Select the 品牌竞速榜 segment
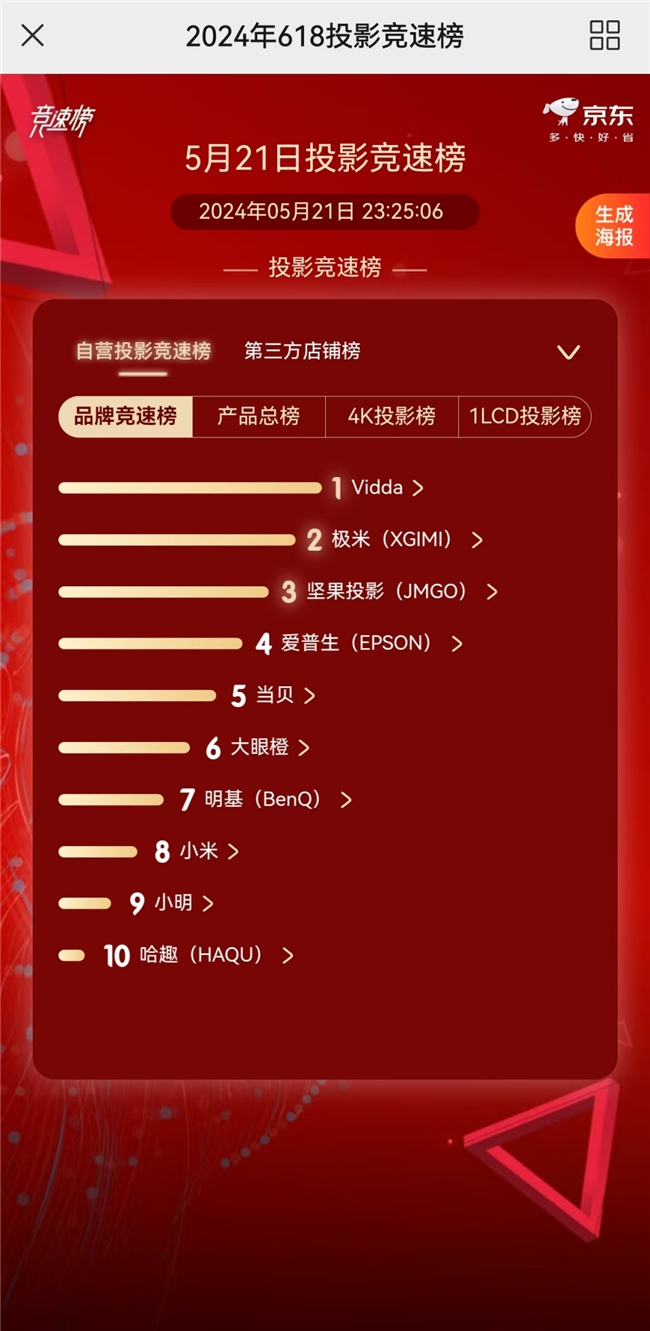650x1331 pixels. click(125, 416)
